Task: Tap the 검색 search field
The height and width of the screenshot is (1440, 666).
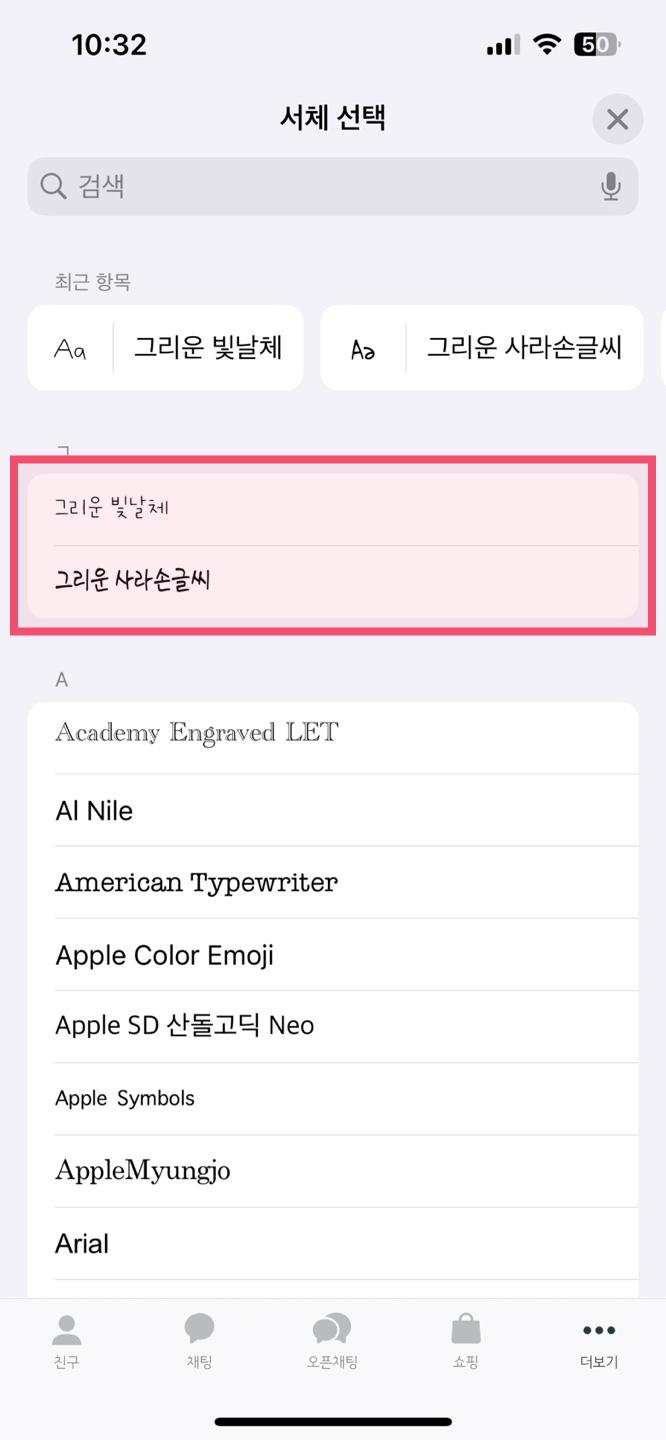Action: 332,186
